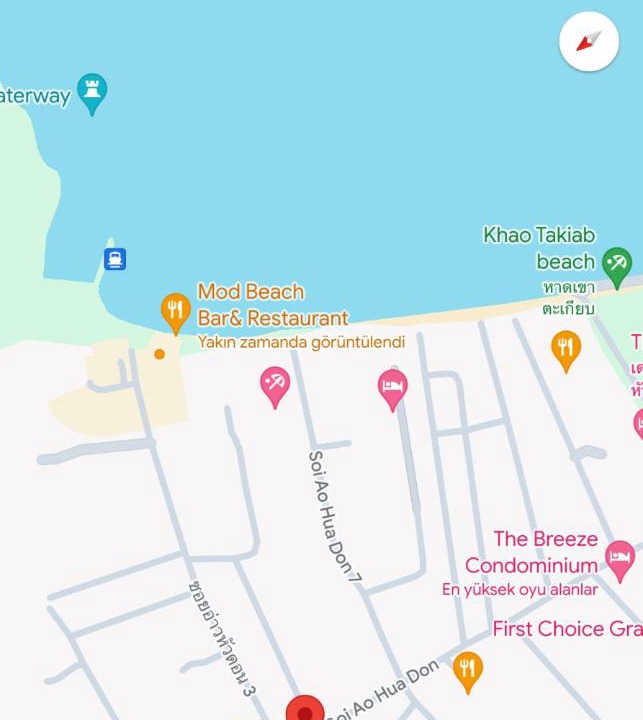Select the pink hotel bed pin near Soi Ao Hua Don 7
This screenshot has height=720, width=643.
click(393, 387)
